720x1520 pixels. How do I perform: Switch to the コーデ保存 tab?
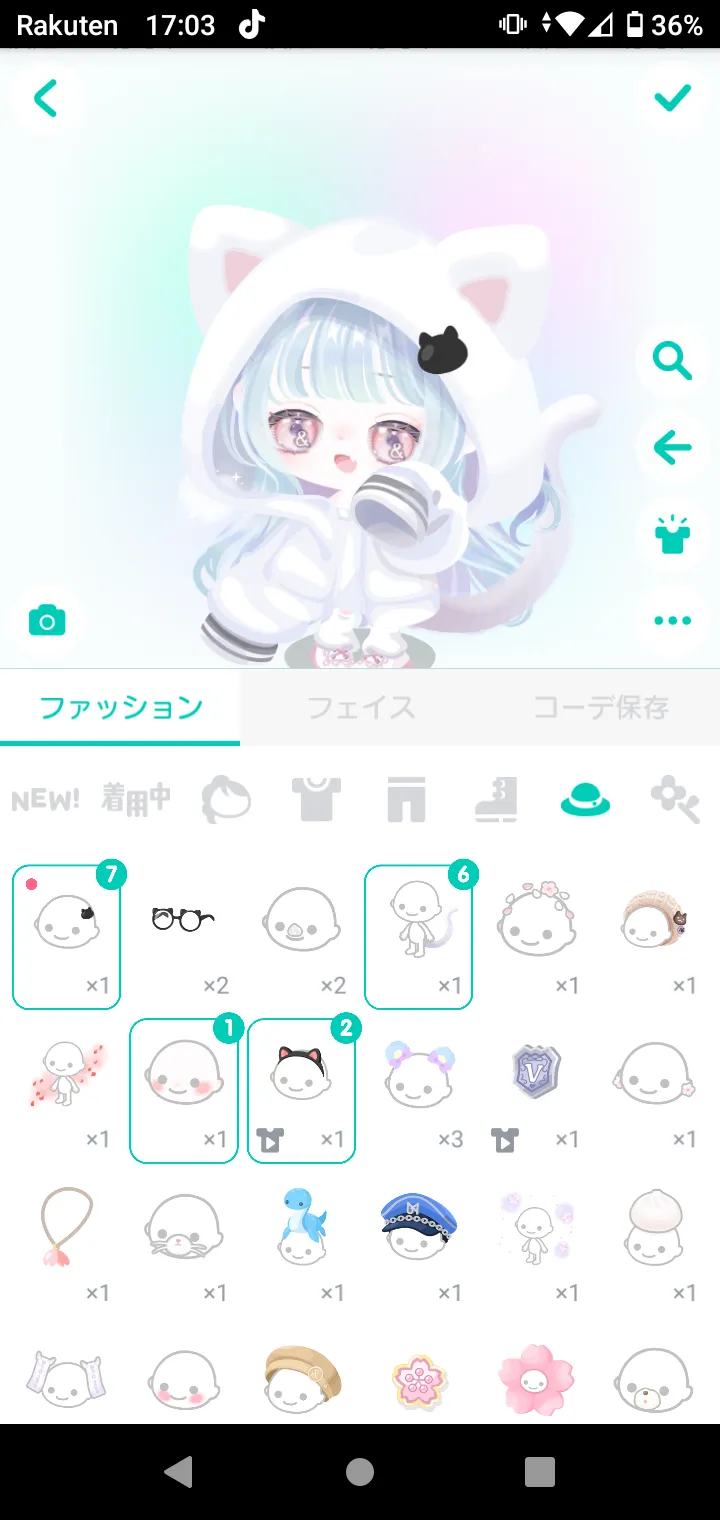tap(600, 708)
